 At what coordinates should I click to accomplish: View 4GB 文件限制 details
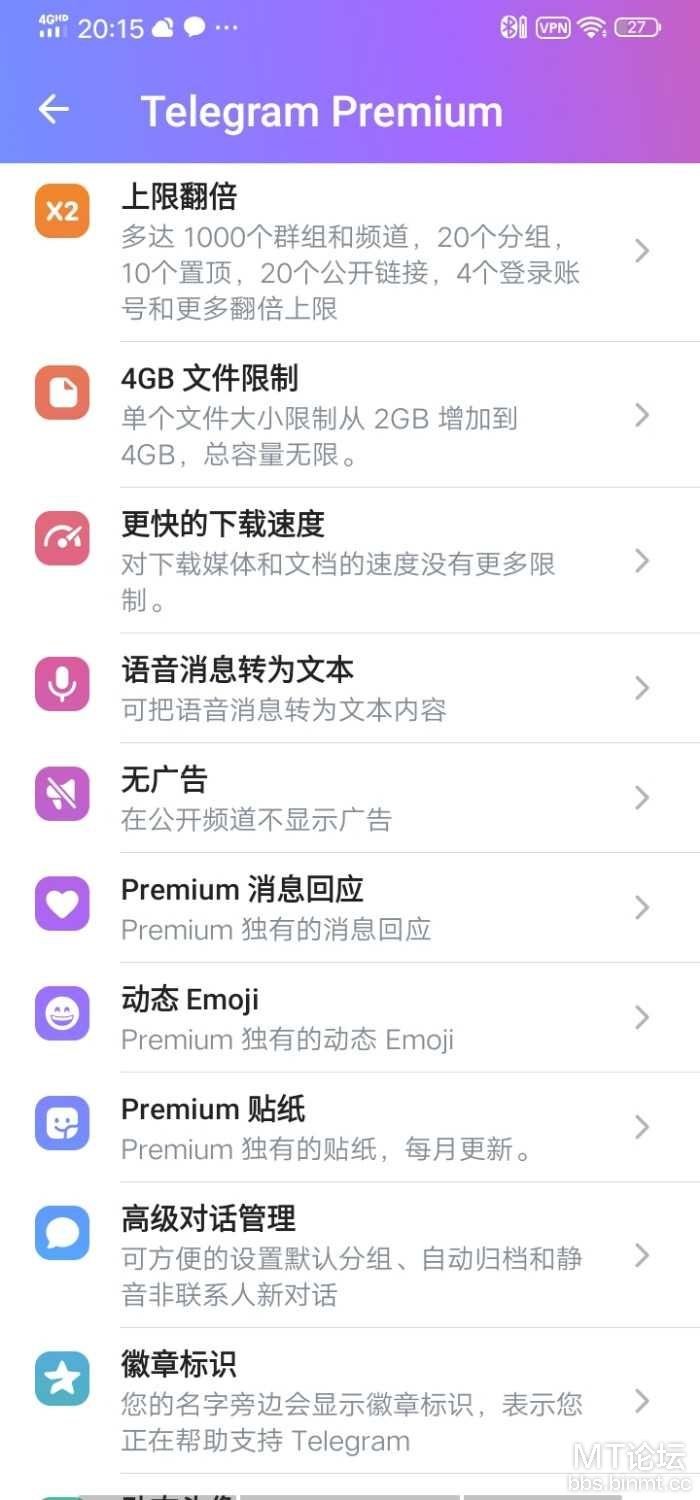pyautogui.click(x=350, y=415)
